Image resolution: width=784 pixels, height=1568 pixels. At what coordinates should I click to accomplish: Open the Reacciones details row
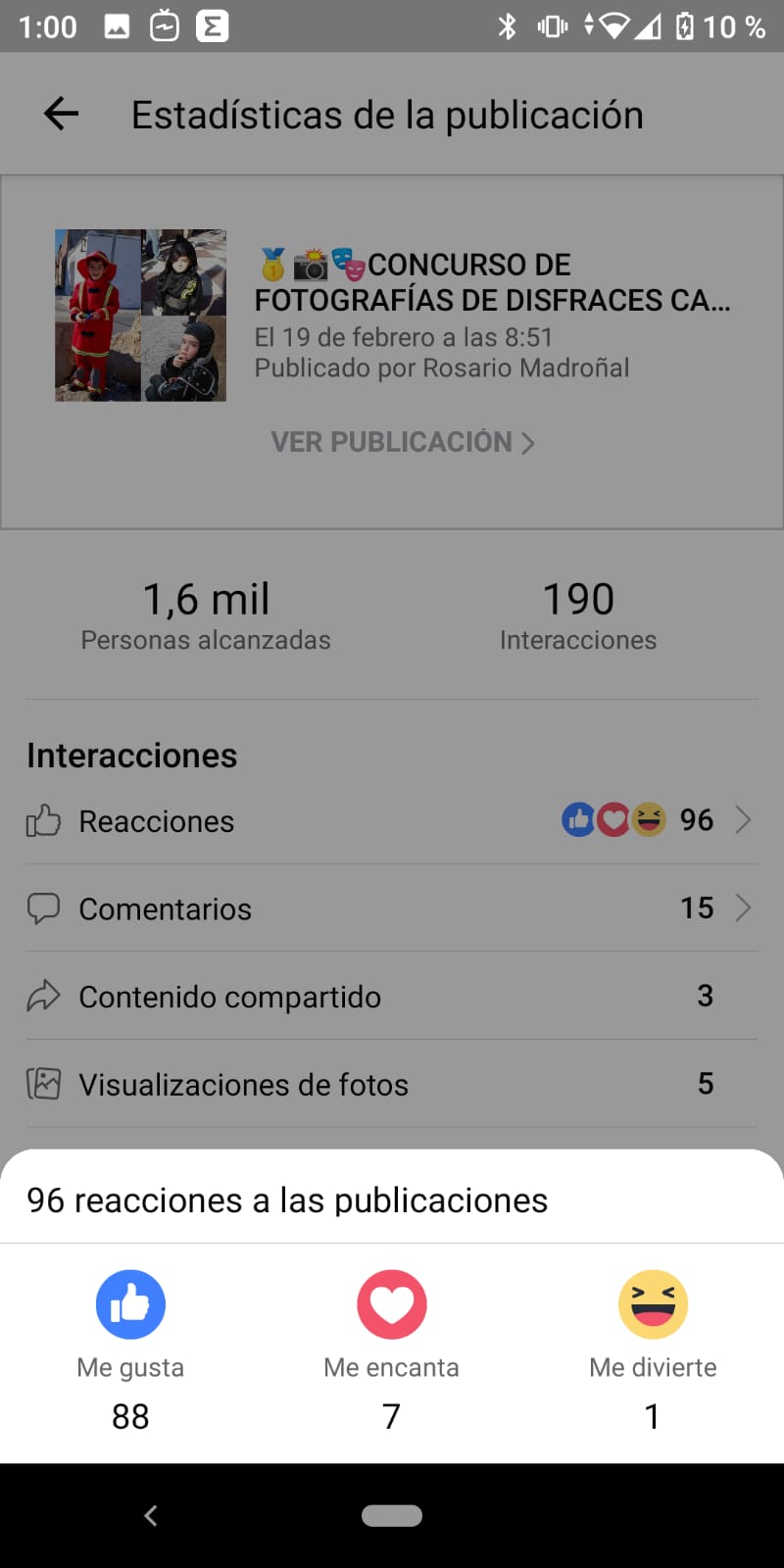392,820
